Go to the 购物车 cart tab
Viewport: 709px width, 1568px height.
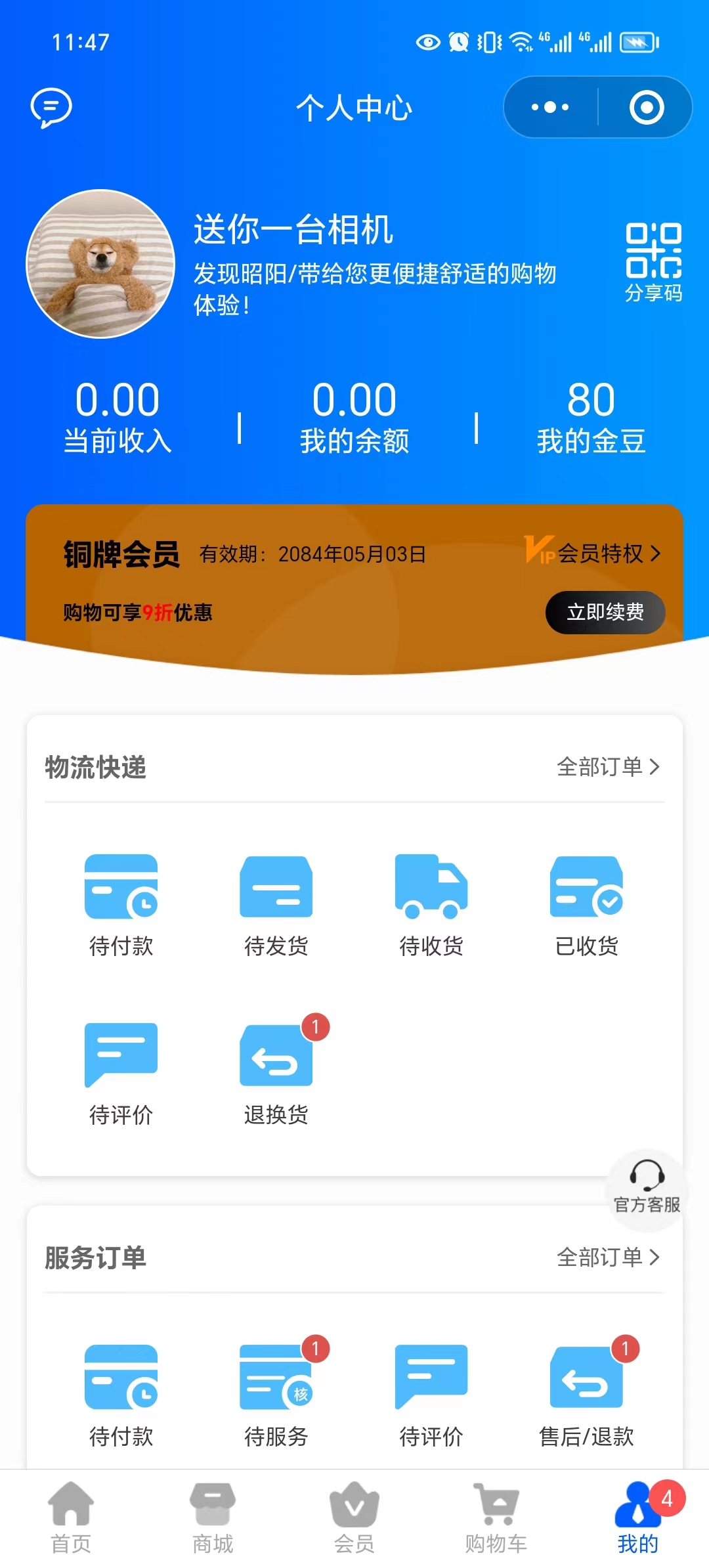pos(496,1518)
